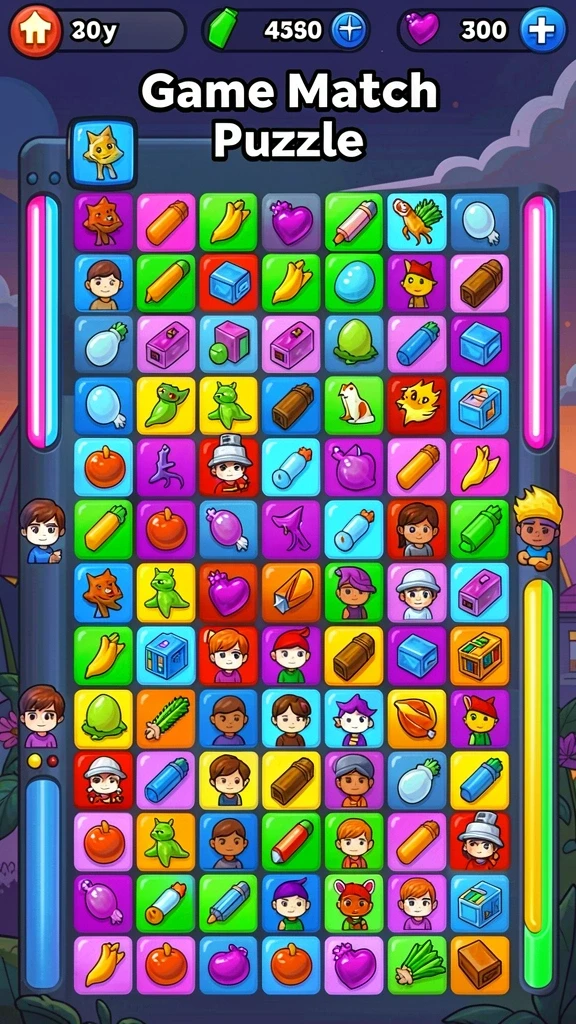Viewport: 576px width, 1024px height.
Task: Select the blue egg on green tile
Action: click(x=355, y=283)
